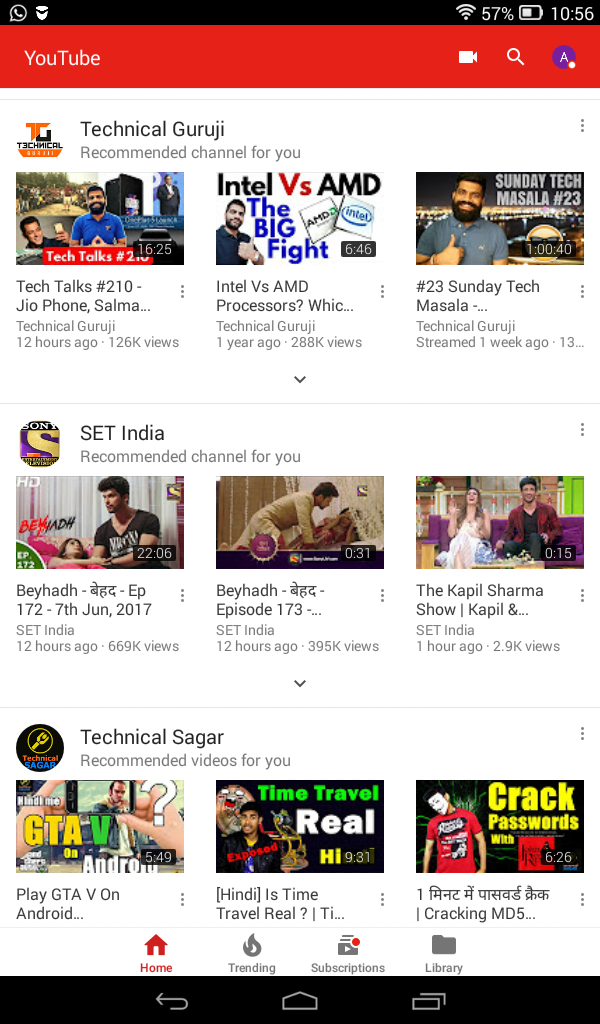Open SET India section overflow menu
Image resolution: width=600 pixels, height=1024 pixels.
[582, 430]
